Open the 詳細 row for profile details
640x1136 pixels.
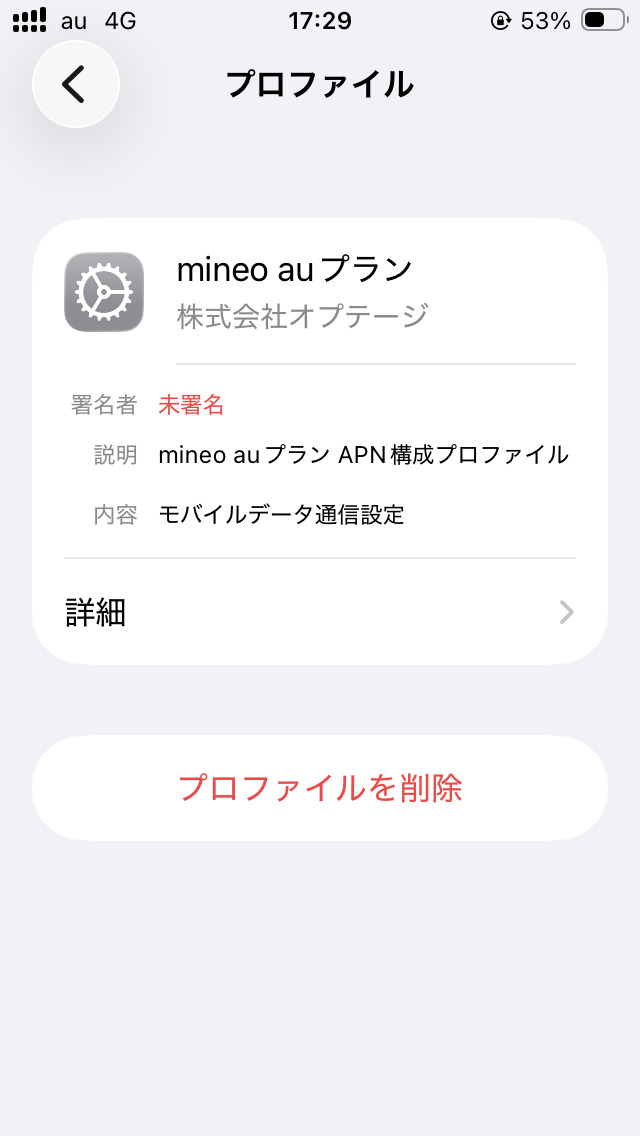coord(320,612)
